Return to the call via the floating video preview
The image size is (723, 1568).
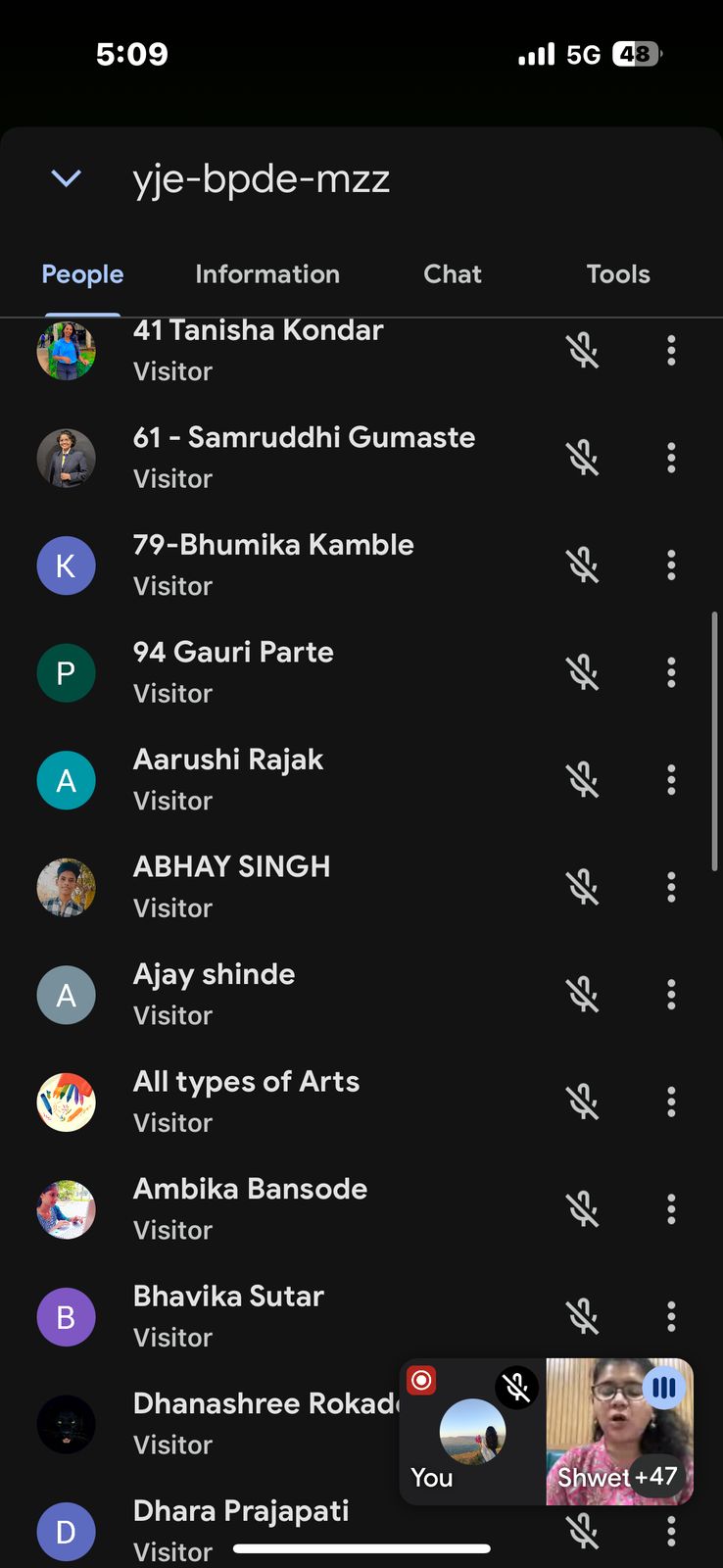[547, 1431]
